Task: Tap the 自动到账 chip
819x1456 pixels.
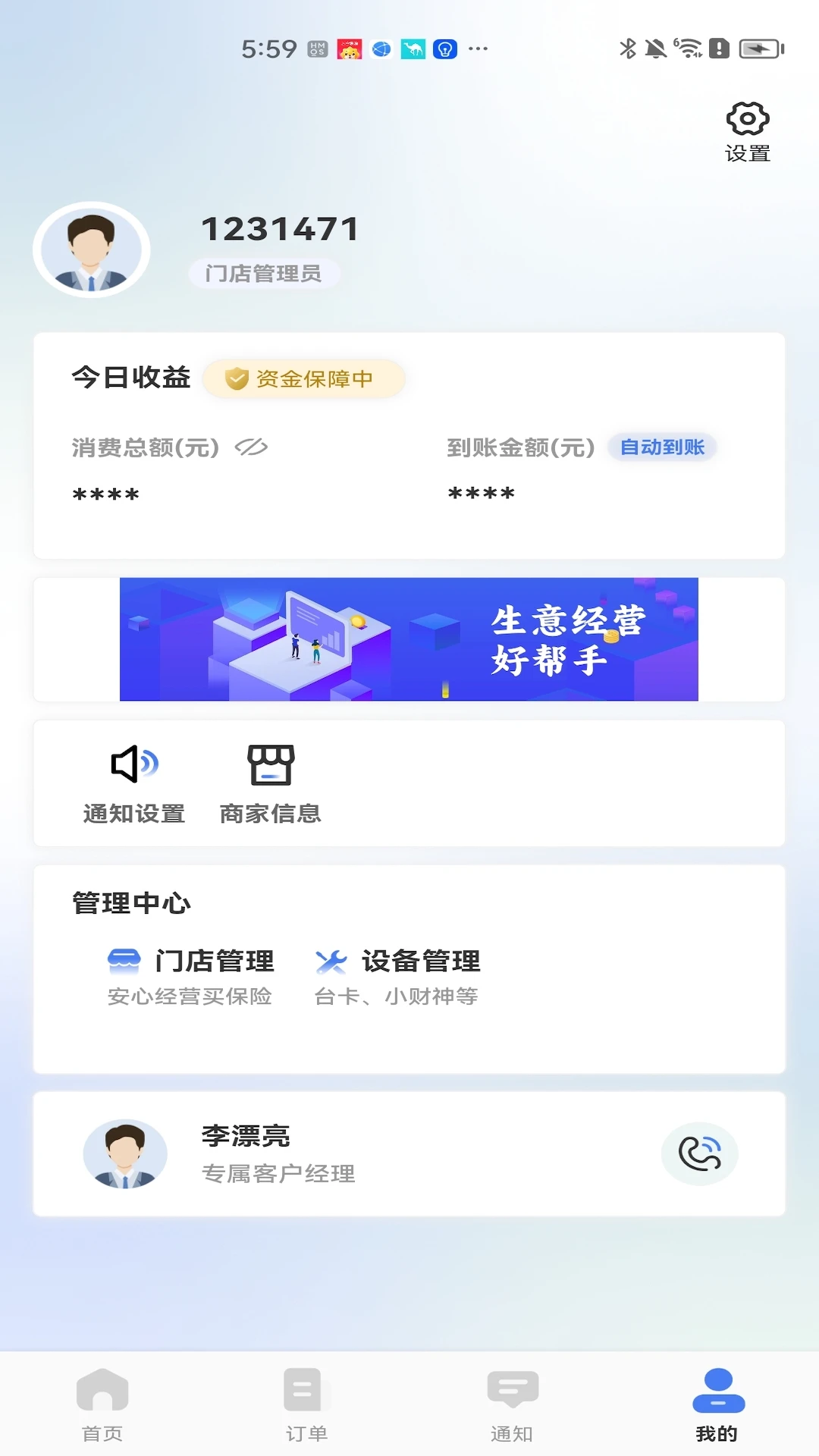Action: click(x=662, y=447)
